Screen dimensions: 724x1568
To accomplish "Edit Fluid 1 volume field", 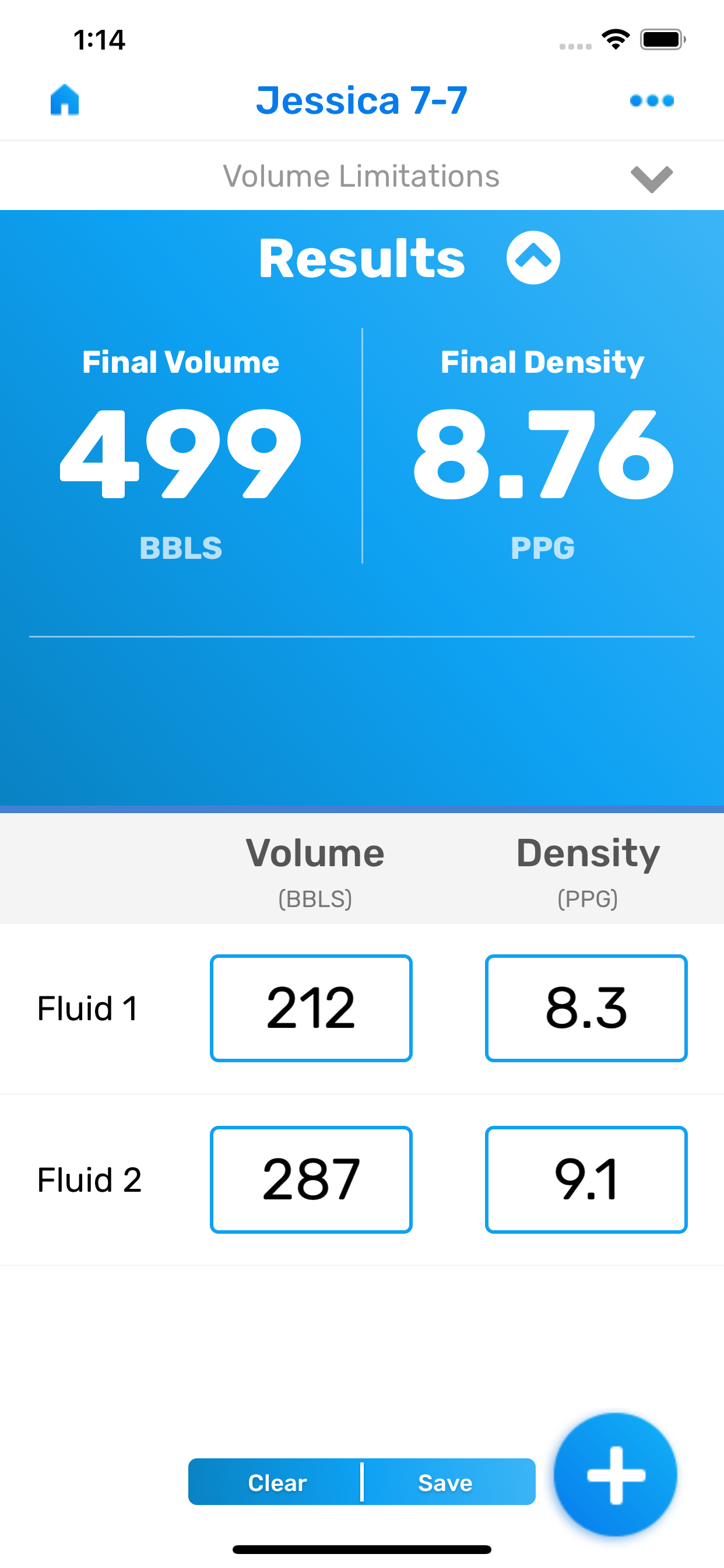I will coord(311,1008).
